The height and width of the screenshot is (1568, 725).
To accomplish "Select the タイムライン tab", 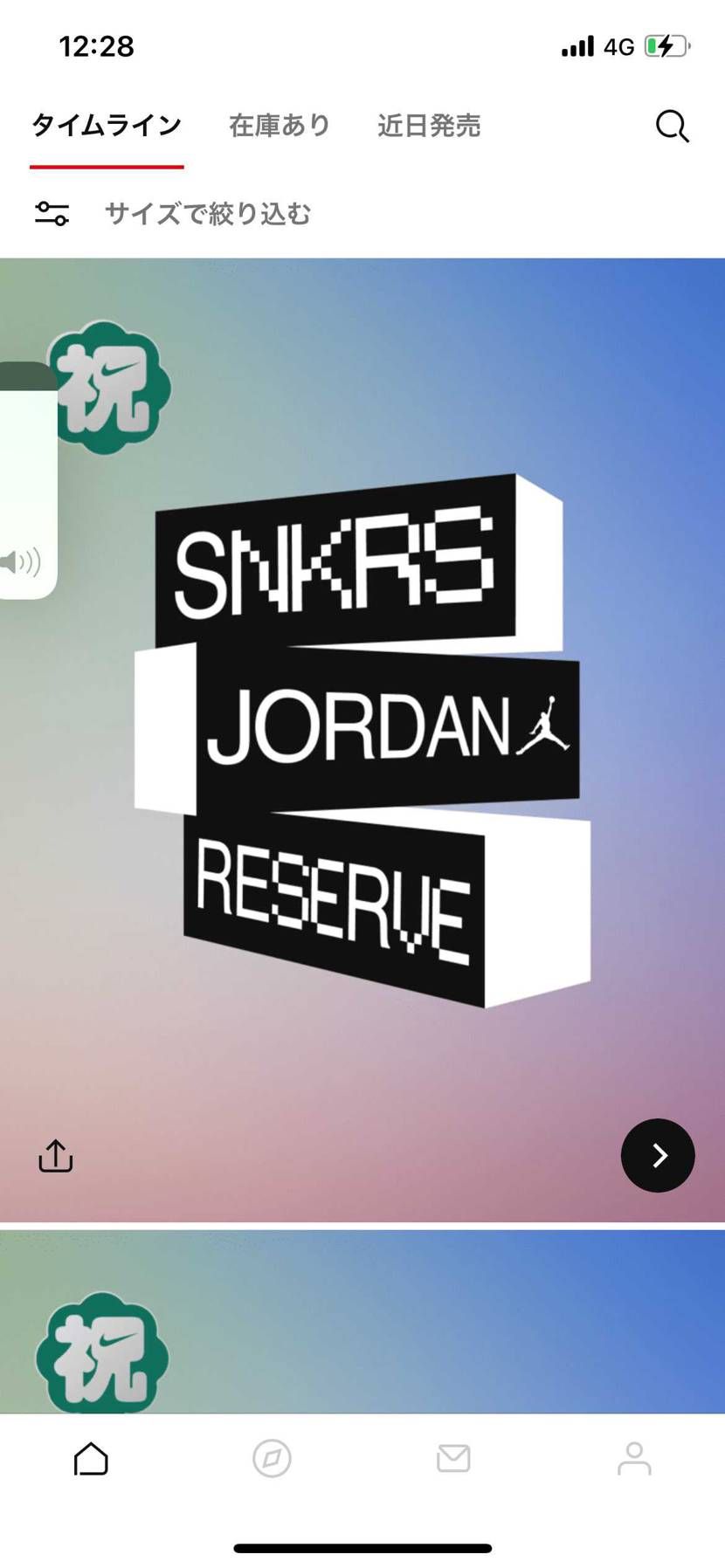I will pos(107,126).
